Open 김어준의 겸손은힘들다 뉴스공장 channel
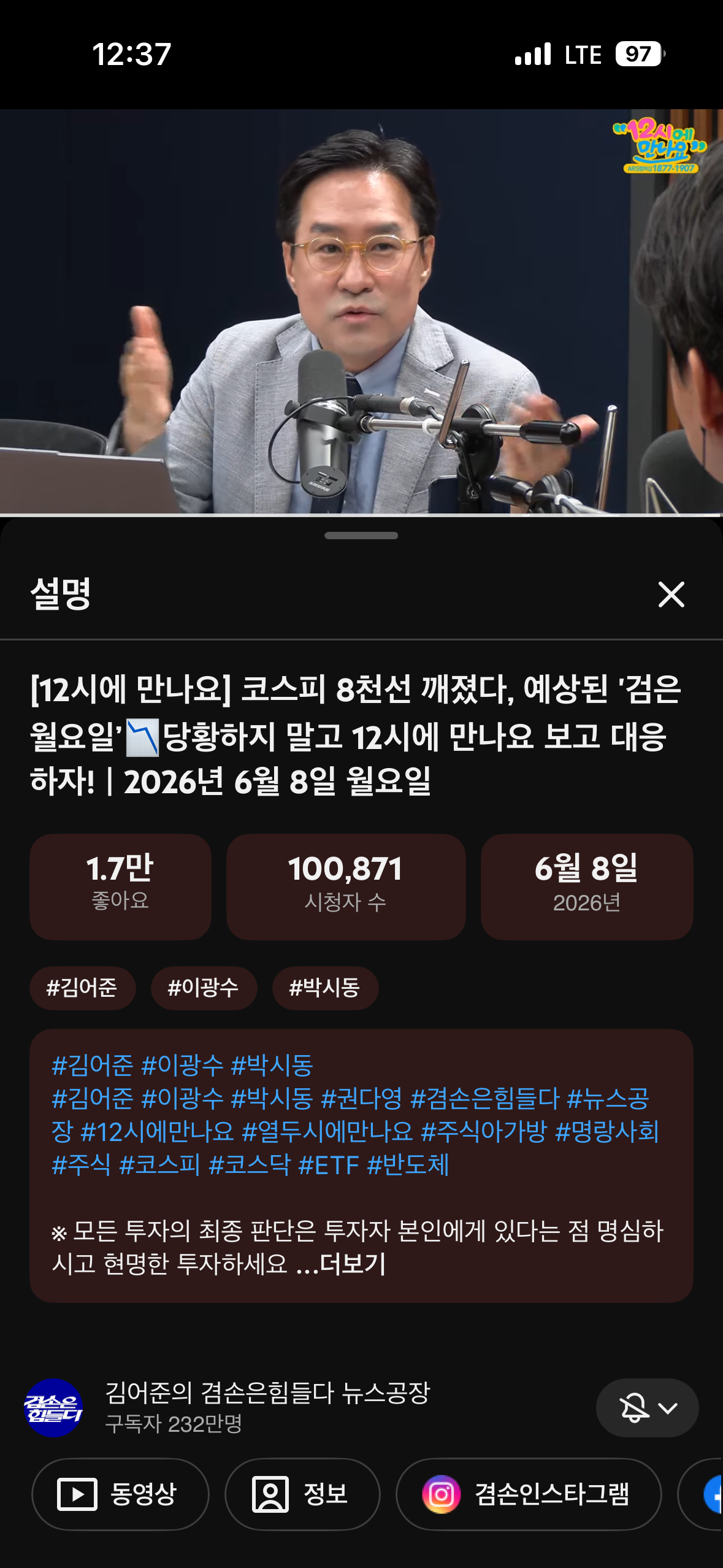This screenshot has height=1568, width=723. point(268,1393)
